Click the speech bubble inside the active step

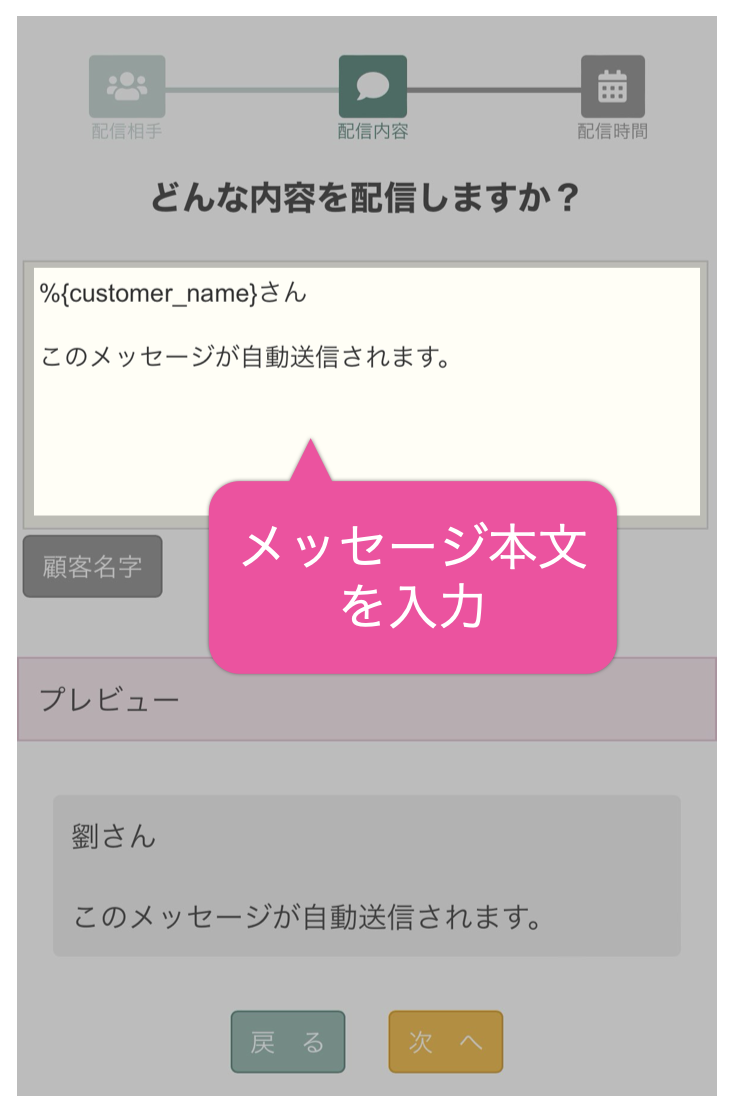click(373, 87)
